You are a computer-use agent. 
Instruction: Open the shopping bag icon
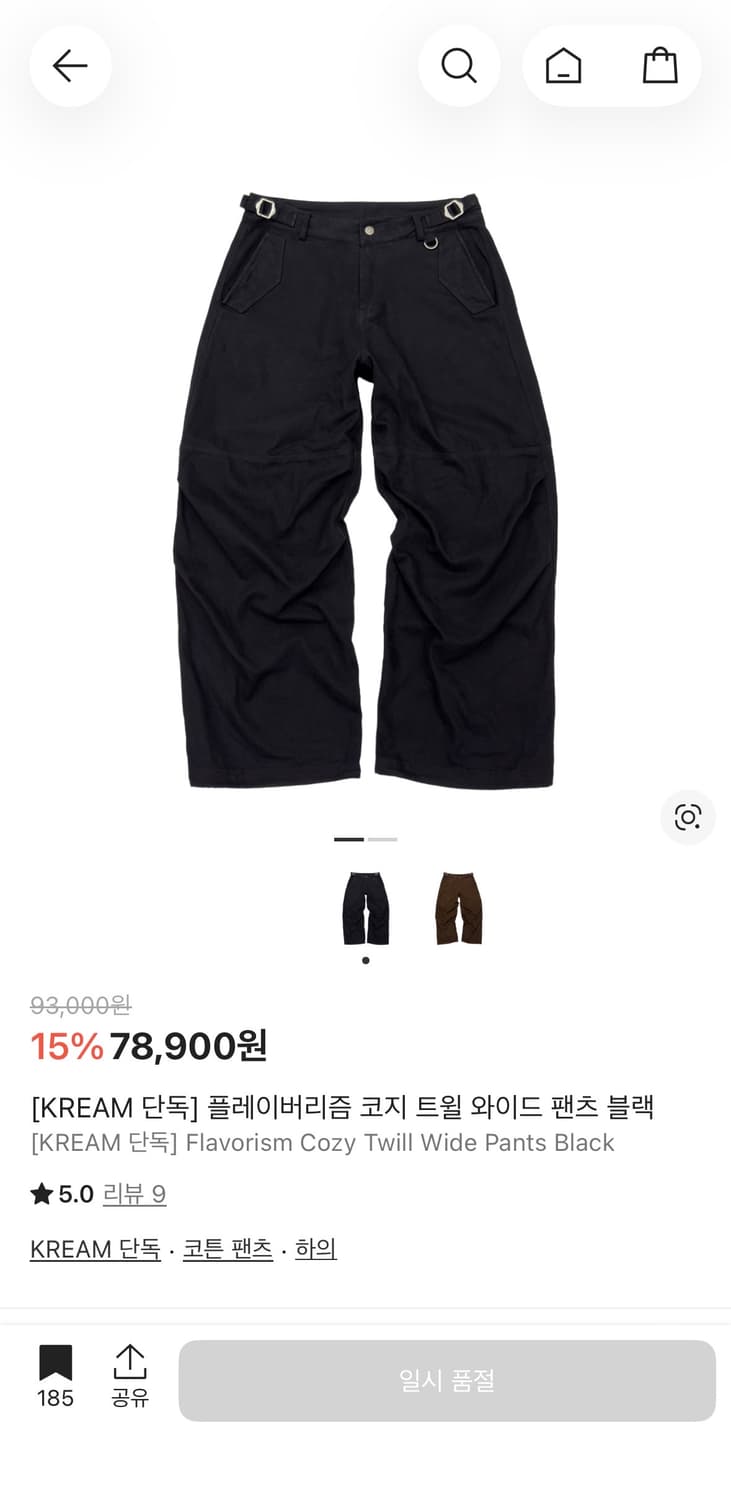[661, 65]
